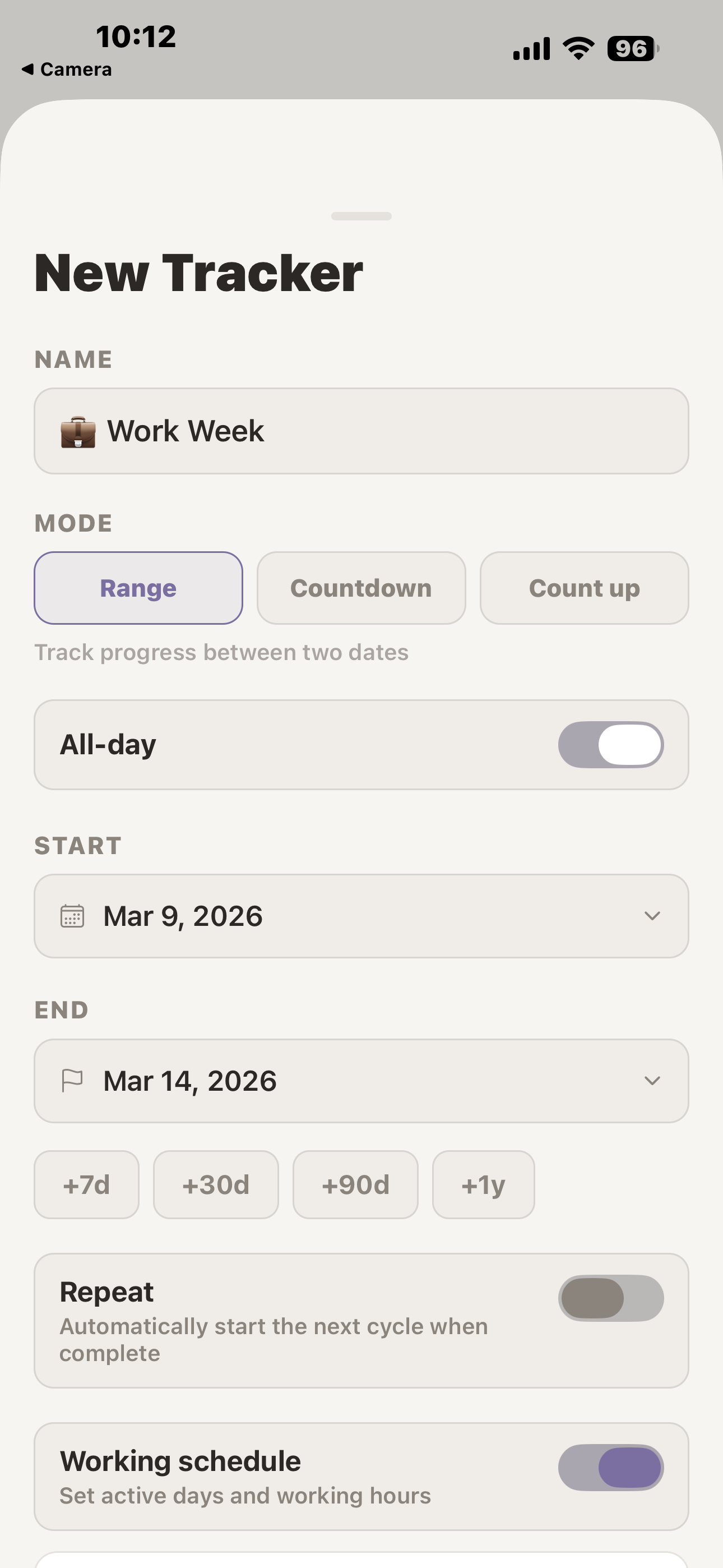Enable the Repeat option

point(611,1298)
